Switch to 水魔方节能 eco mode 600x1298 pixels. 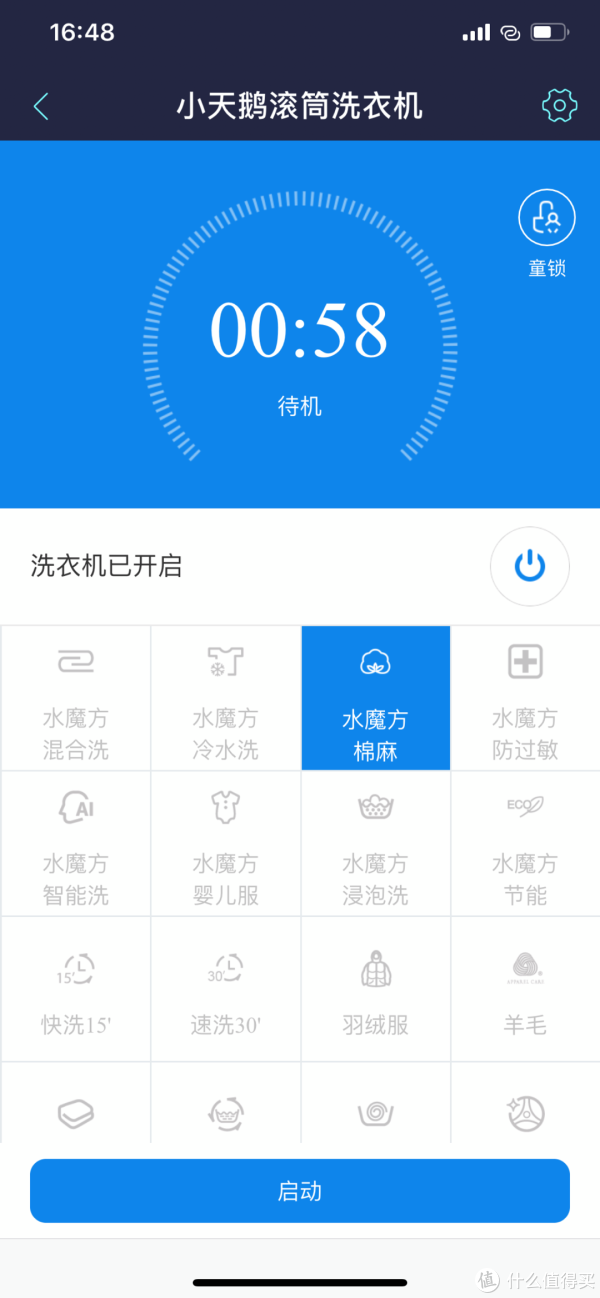click(x=526, y=843)
